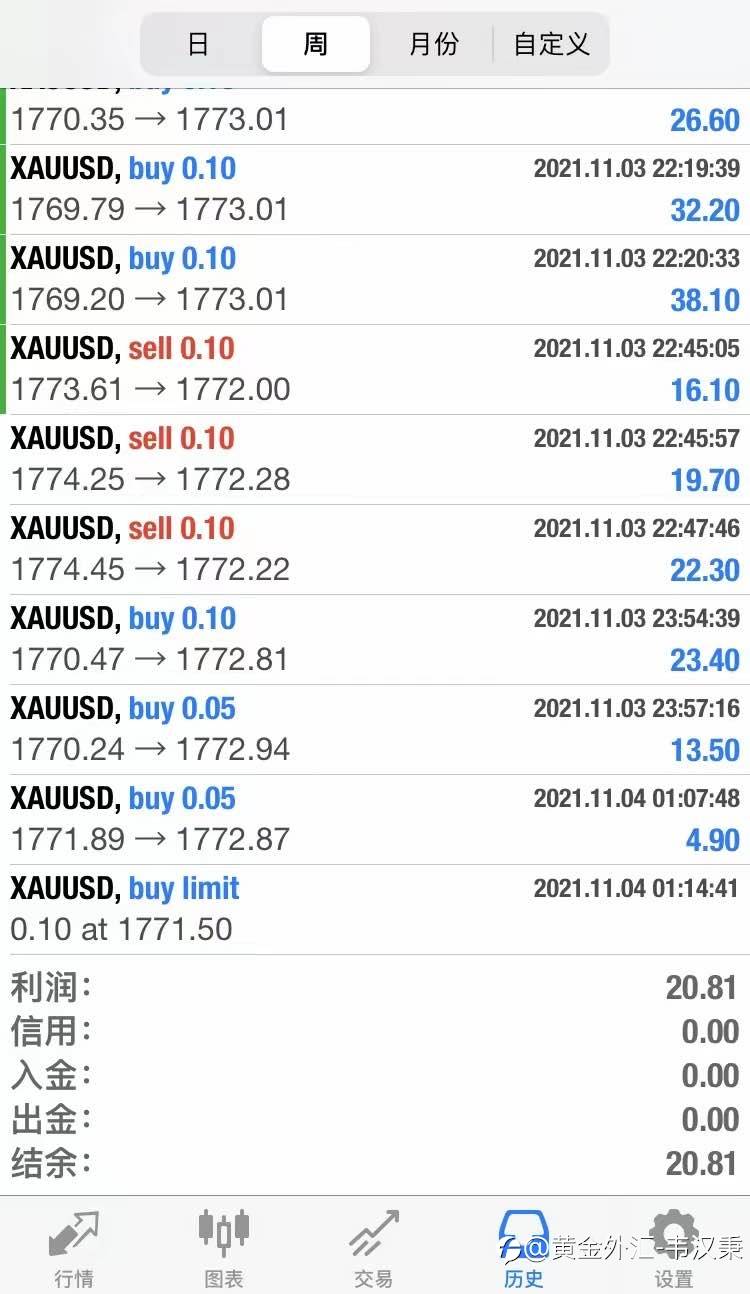Open the 图表 chart tab

point(224,1246)
